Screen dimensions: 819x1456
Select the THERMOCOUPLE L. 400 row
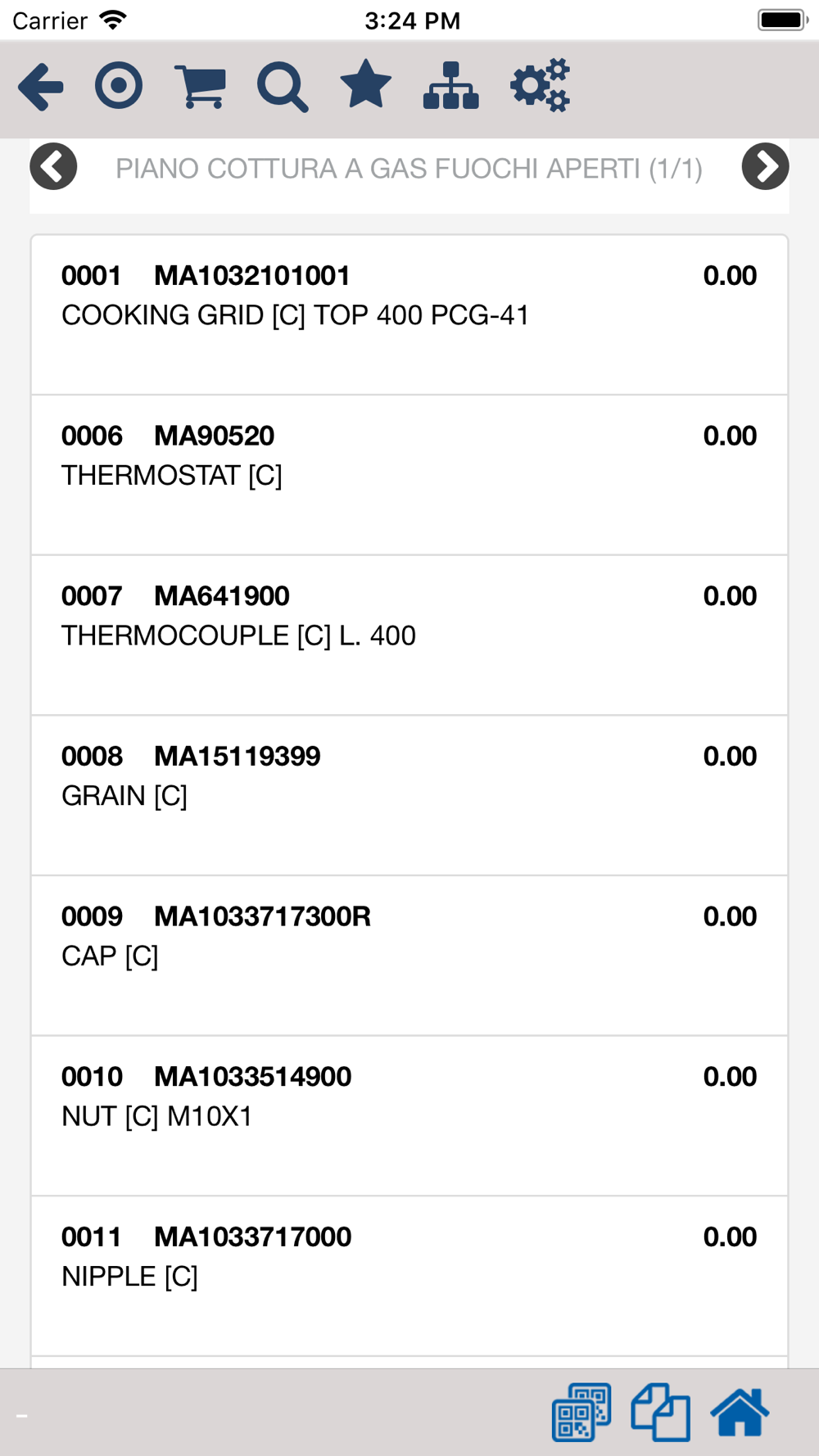409,635
